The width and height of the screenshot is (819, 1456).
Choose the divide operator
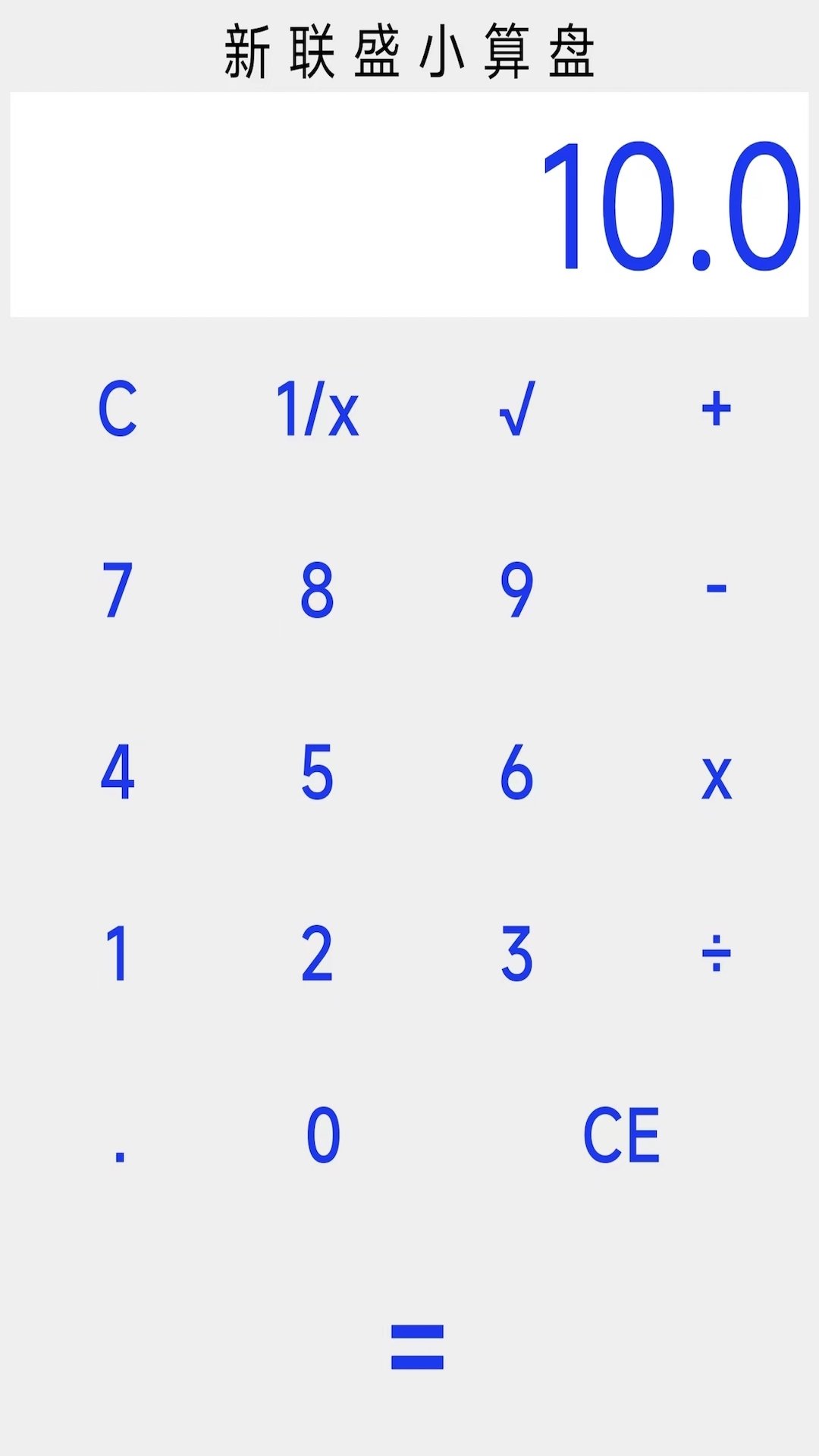tap(716, 953)
